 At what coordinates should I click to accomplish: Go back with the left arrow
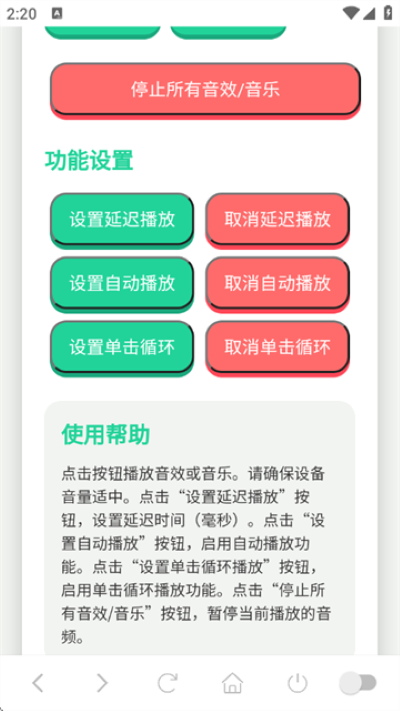(x=38, y=683)
